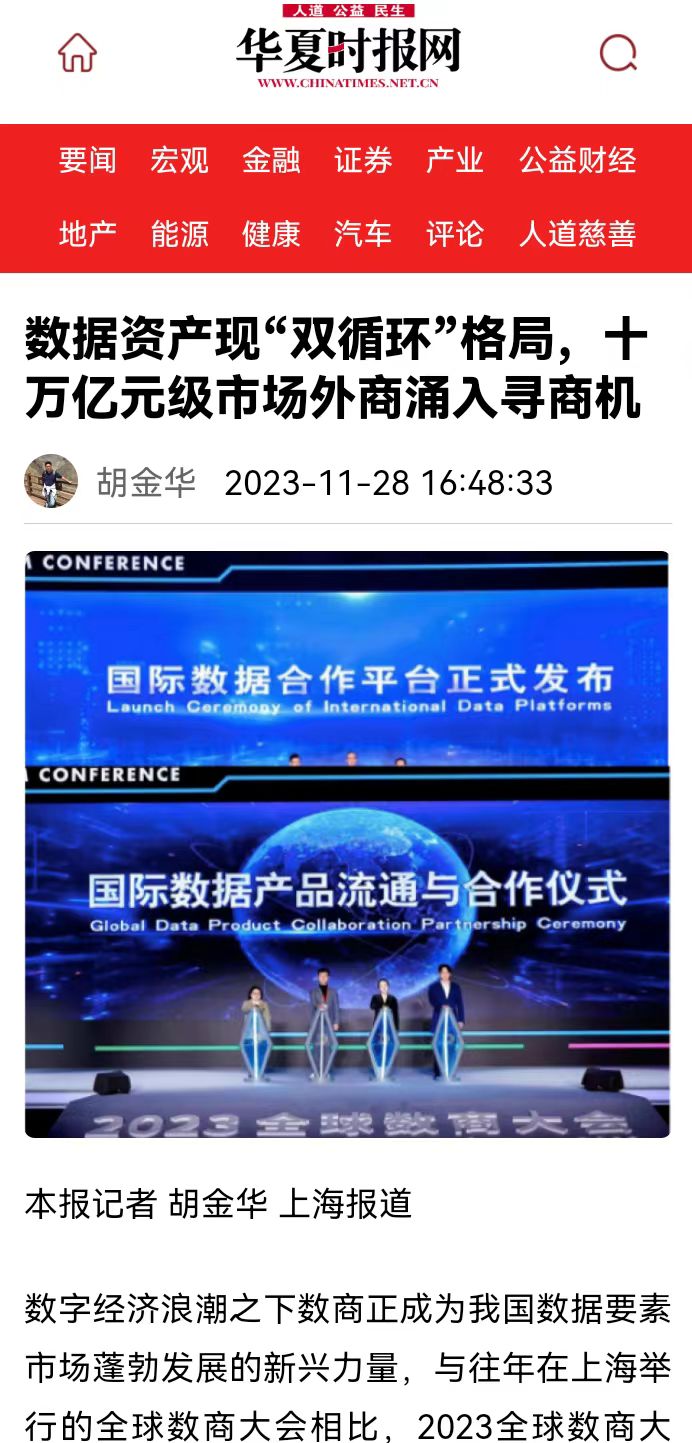Select the 地产 section

87,234
